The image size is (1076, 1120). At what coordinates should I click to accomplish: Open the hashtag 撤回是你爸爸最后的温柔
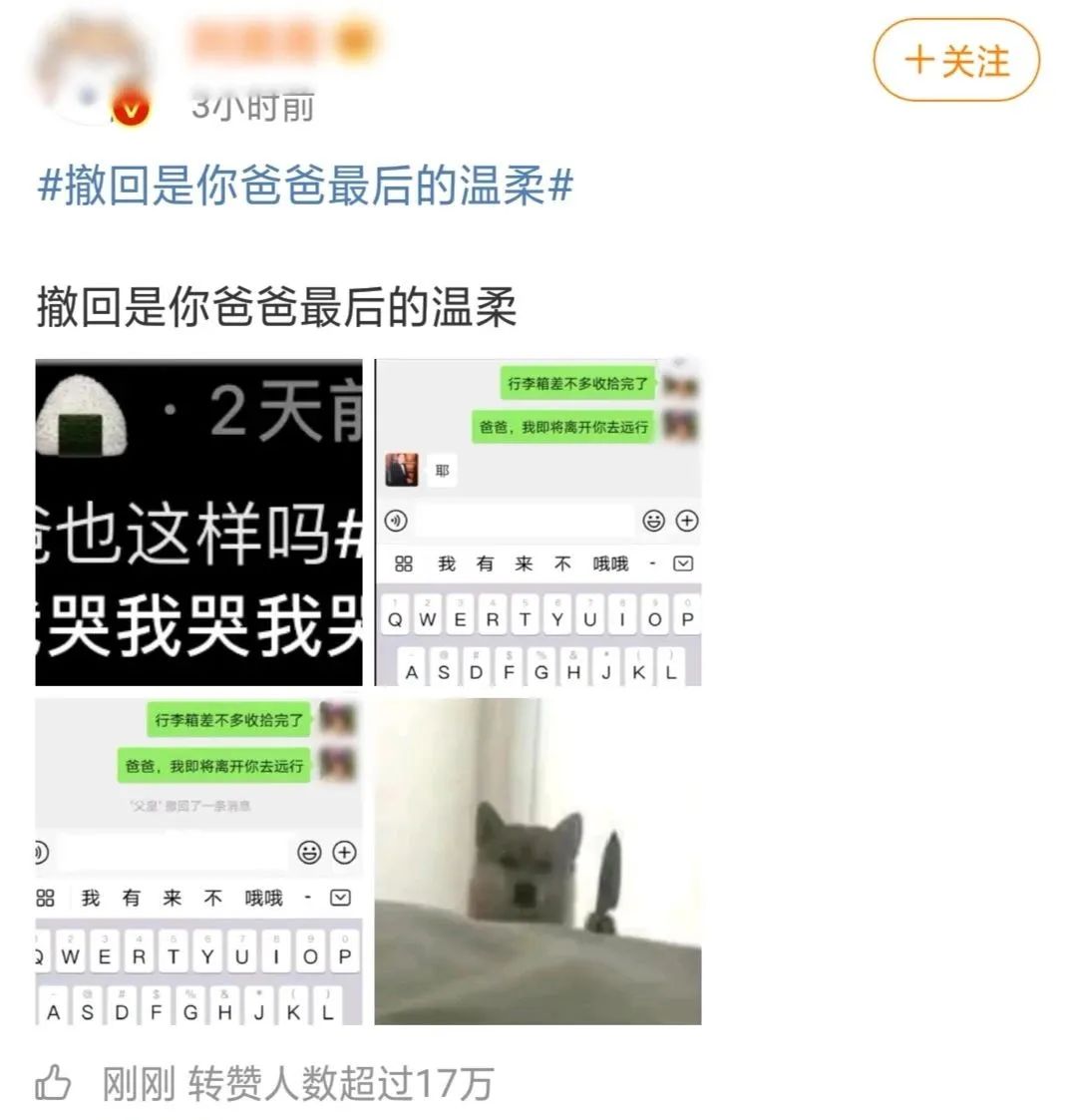coord(304,186)
